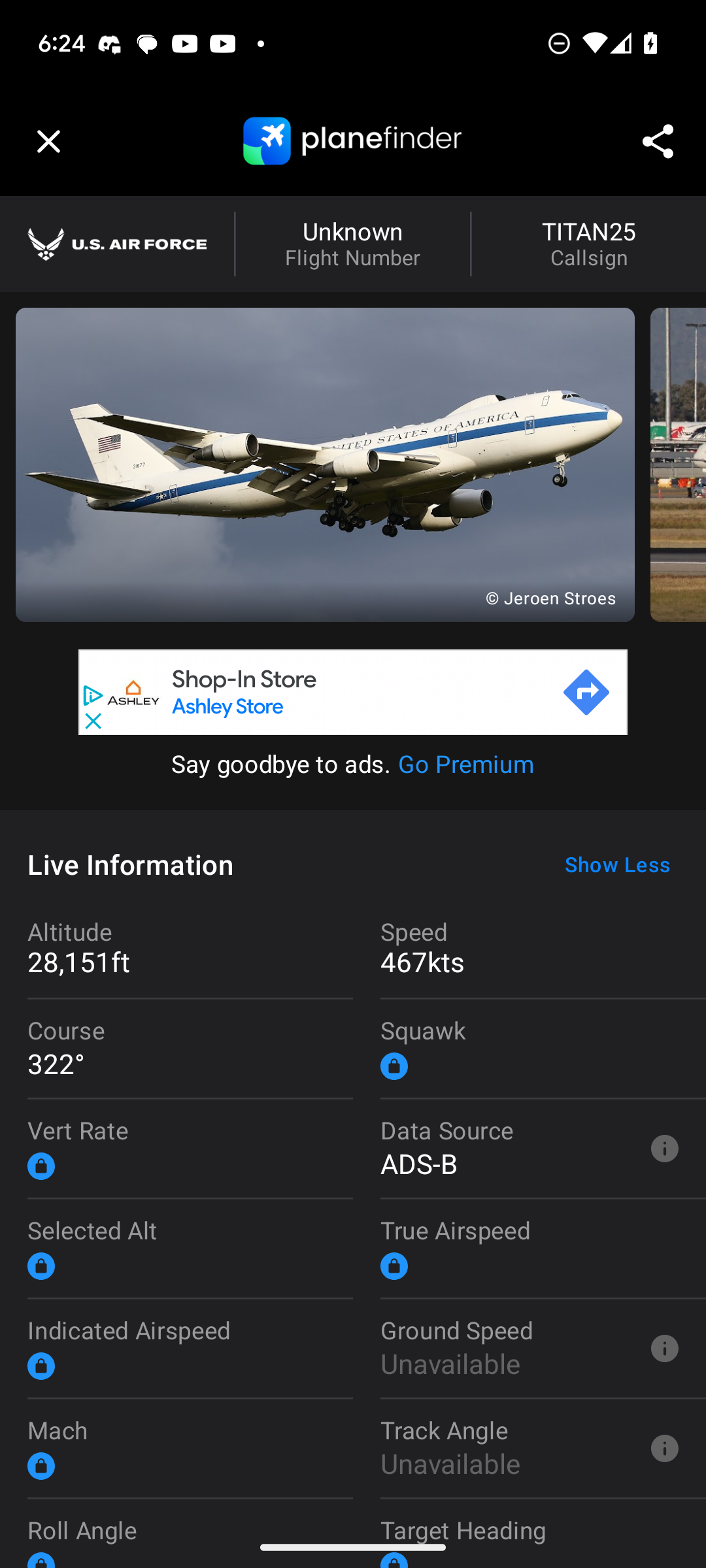
Task: Open the Track Angle info icon
Action: tap(664, 1448)
